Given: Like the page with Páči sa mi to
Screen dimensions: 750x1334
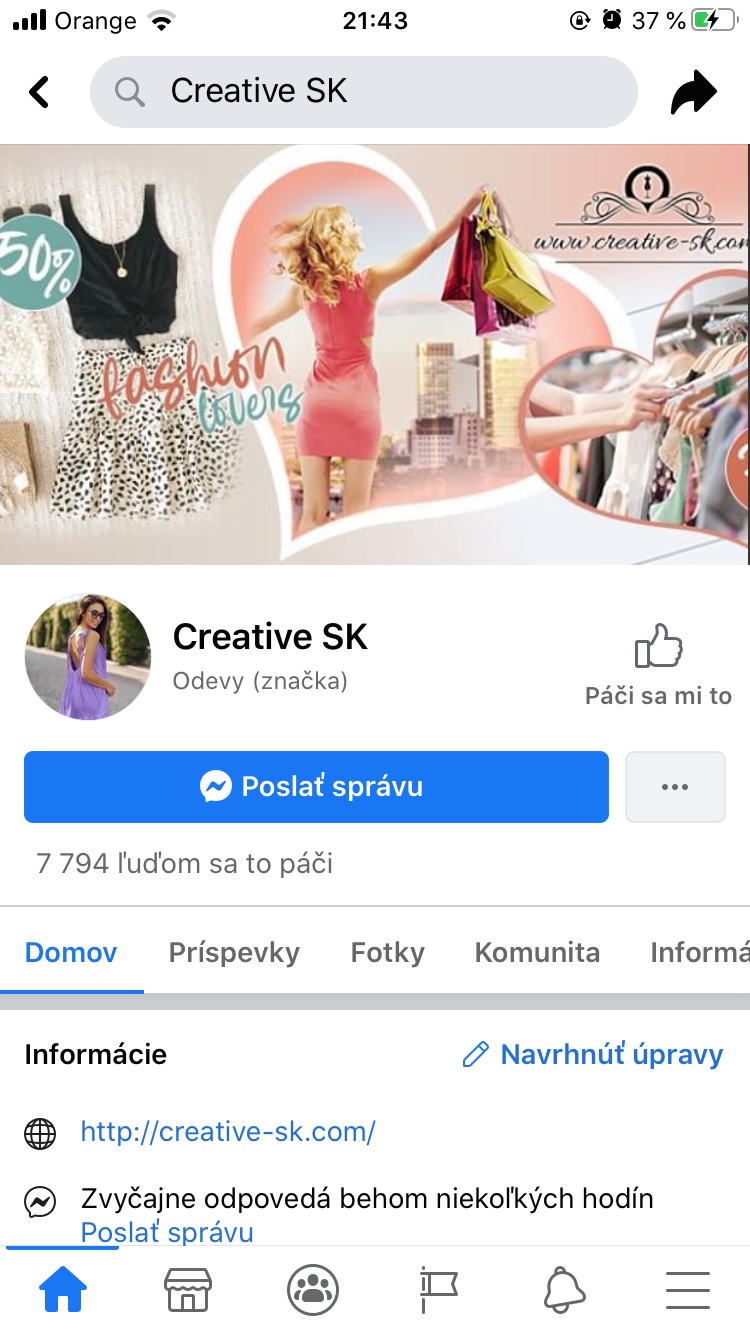Looking at the screenshot, I should [658, 664].
